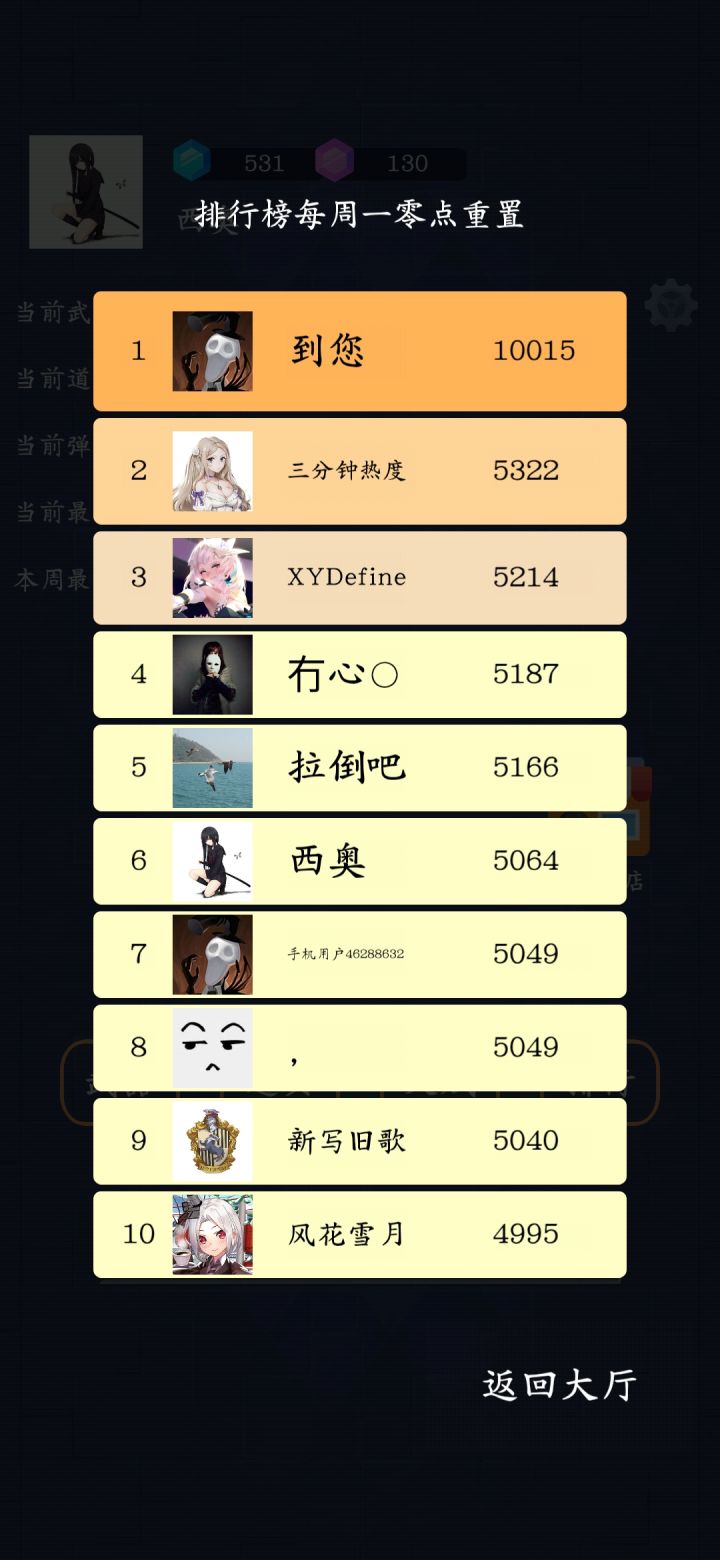Select the 手机用户46288632 leaderboard row

pos(360,954)
